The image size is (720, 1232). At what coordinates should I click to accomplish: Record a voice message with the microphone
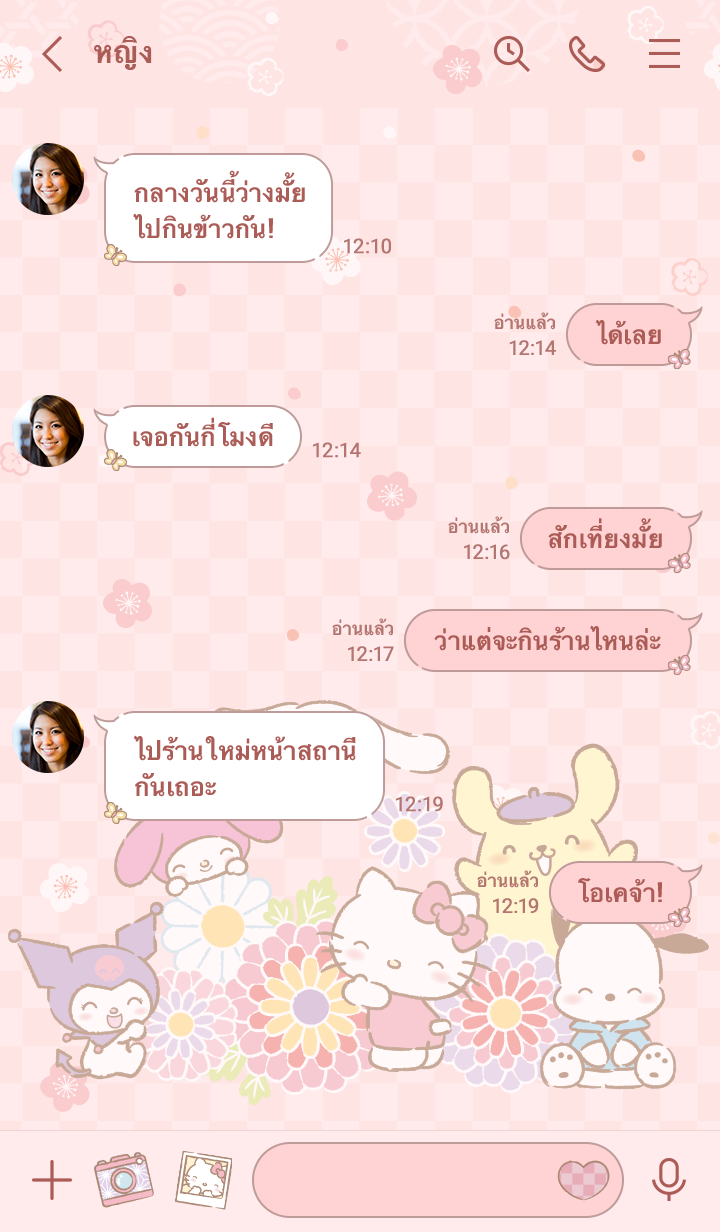click(668, 1180)
